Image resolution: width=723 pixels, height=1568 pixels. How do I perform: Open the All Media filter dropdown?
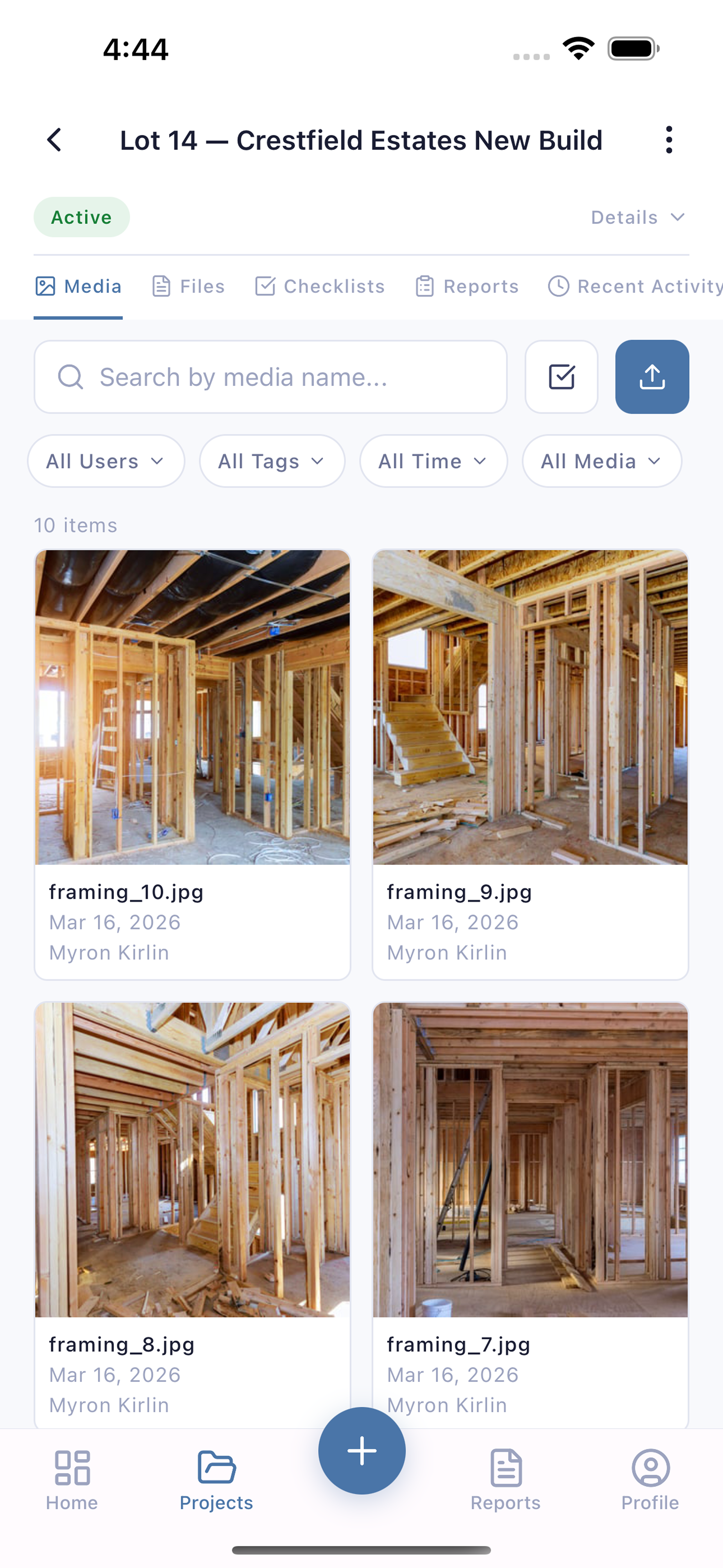(x=601, y=461)
